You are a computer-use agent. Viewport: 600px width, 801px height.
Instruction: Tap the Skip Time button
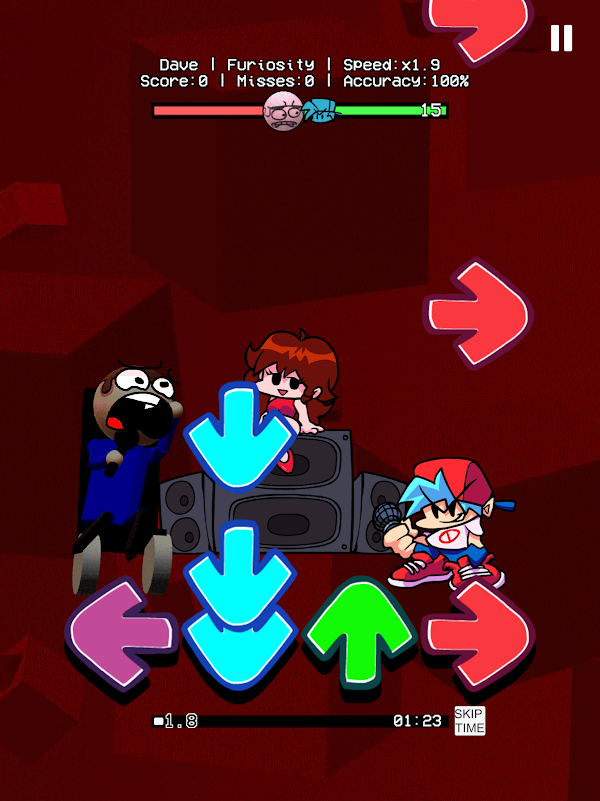coord(469,721)
